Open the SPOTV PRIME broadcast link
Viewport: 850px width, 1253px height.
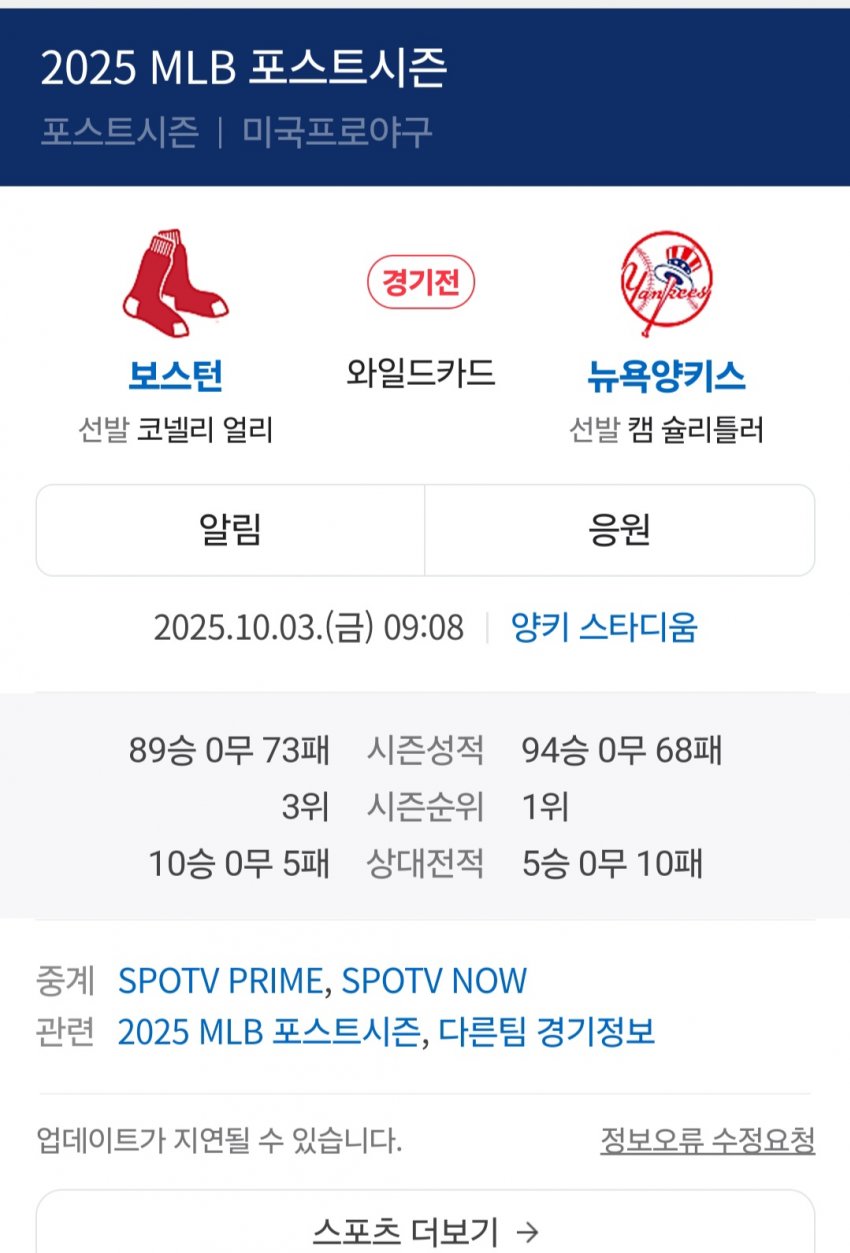point(222,980)
